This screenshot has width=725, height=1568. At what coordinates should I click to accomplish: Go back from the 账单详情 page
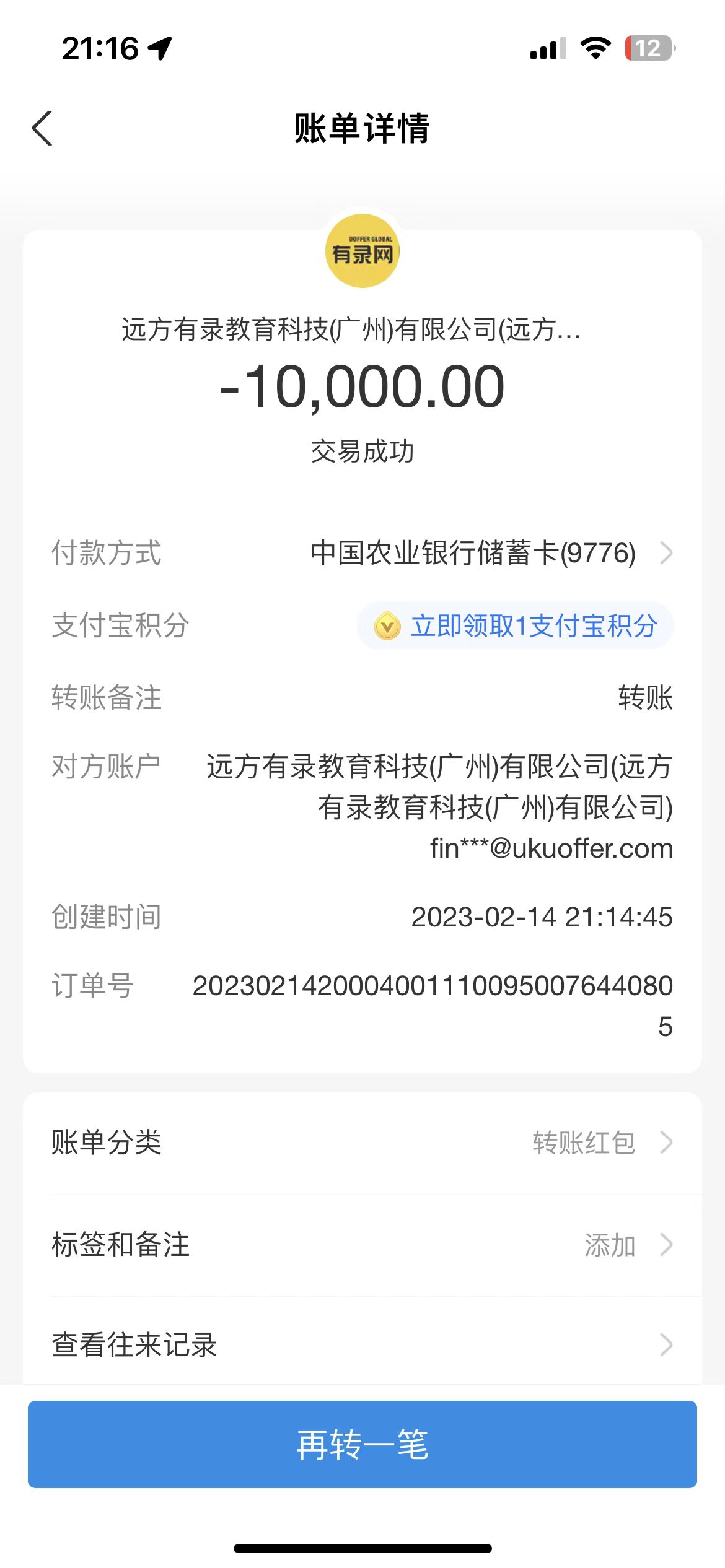click(42, 128)
